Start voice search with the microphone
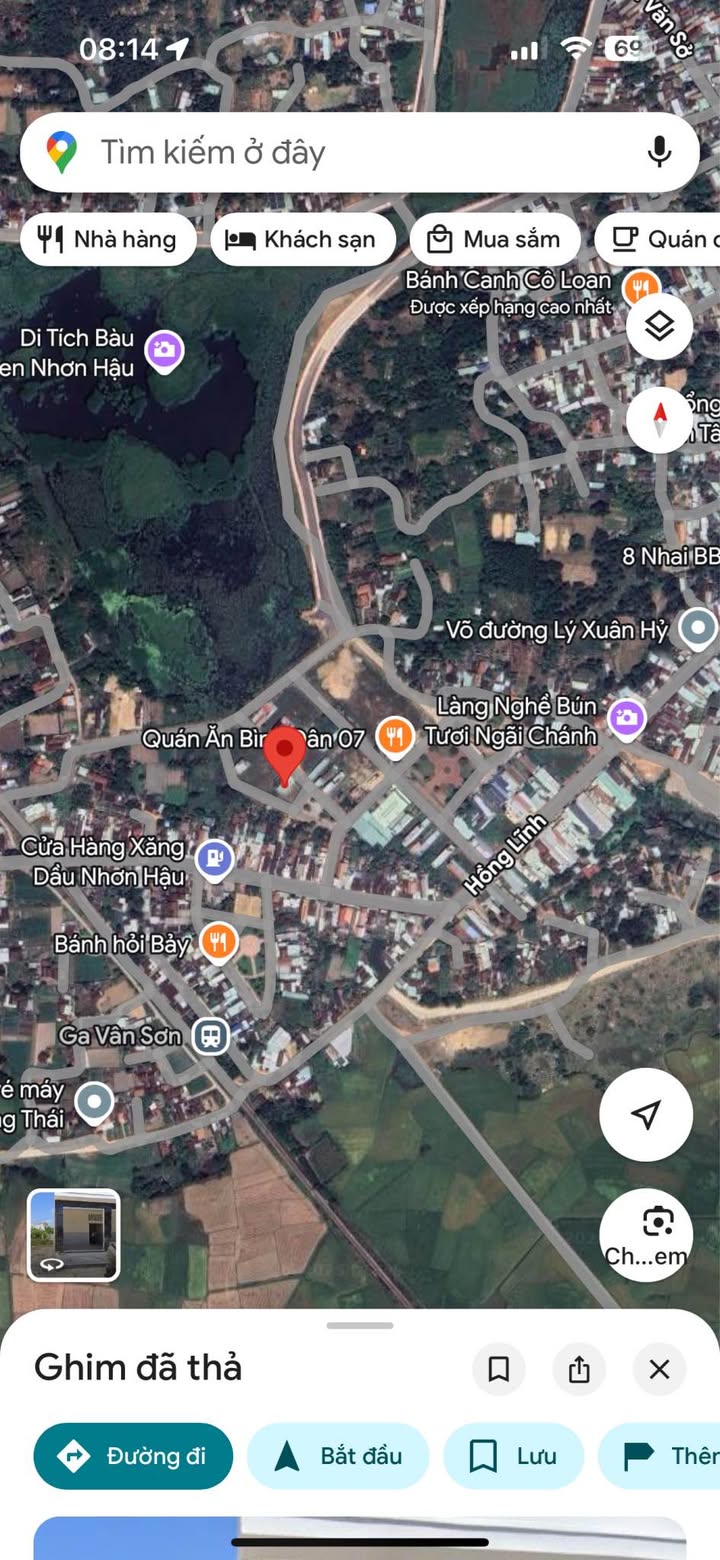 click(x=659, y=153)
